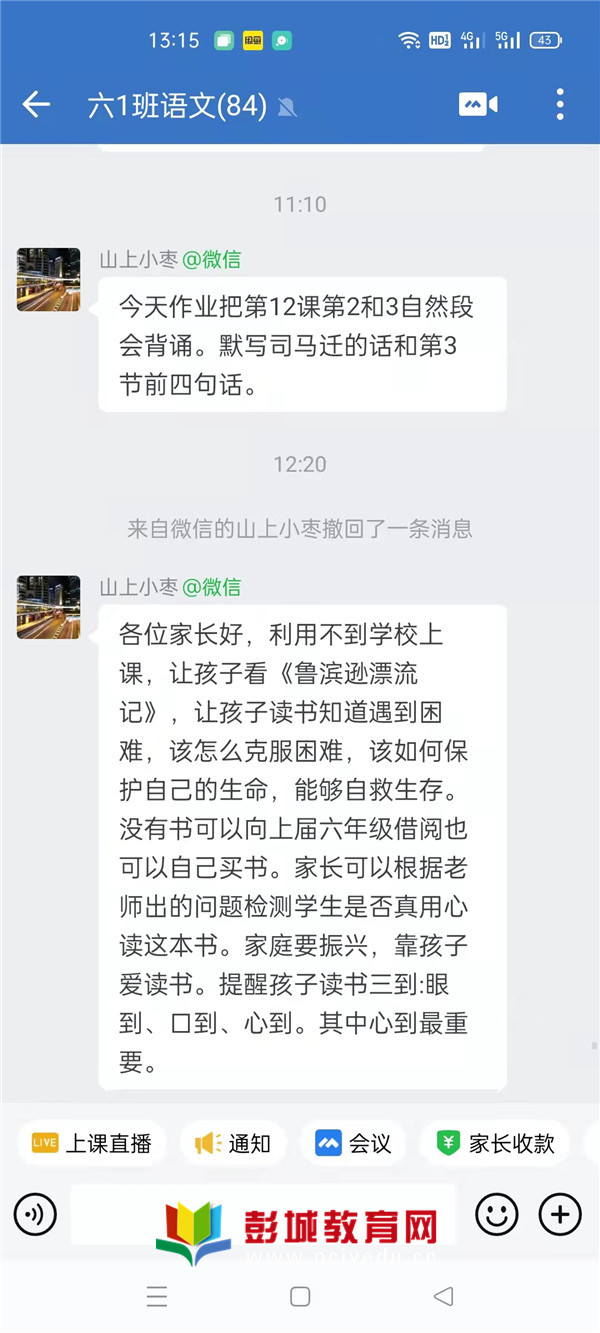600x1333 pixels.
Task: Open the overflow menu
Action: point(560,104)
